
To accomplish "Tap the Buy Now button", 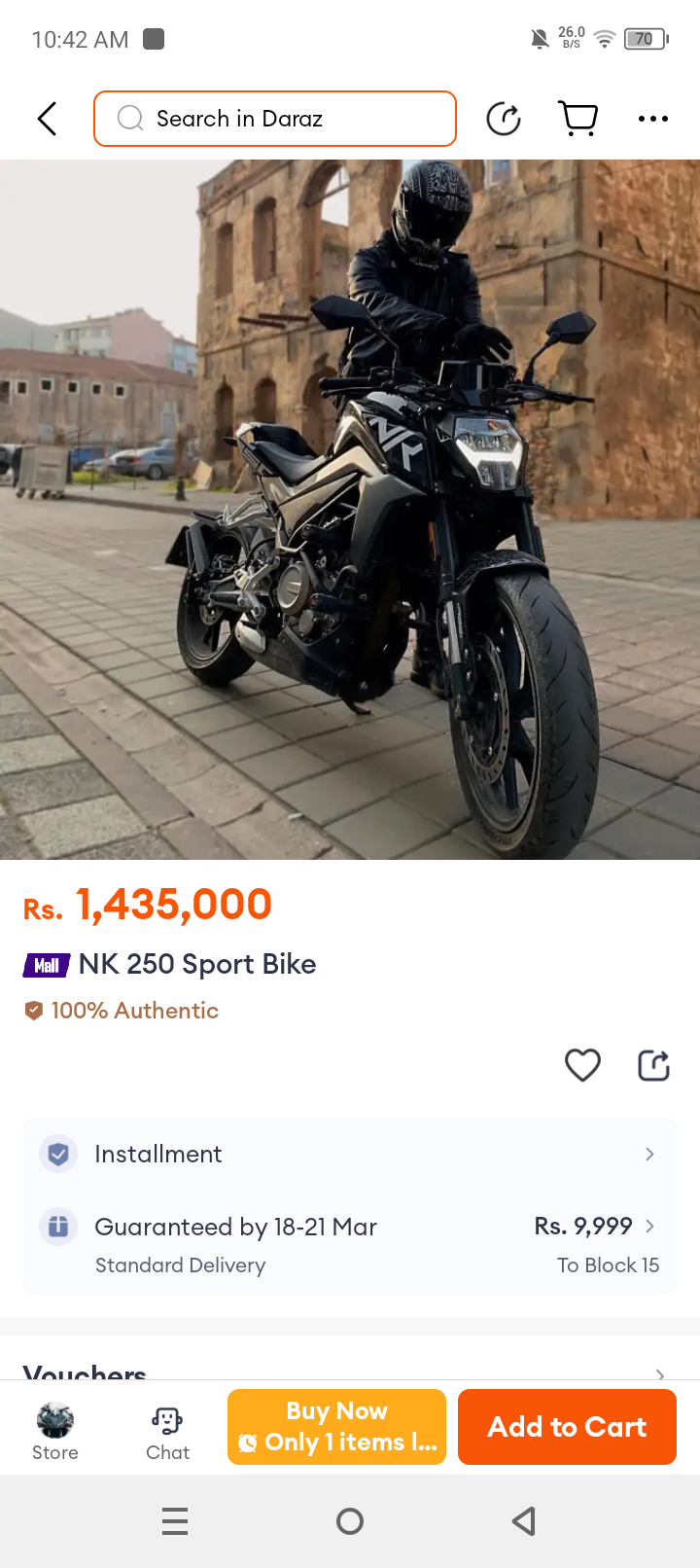I will 336,1427.
